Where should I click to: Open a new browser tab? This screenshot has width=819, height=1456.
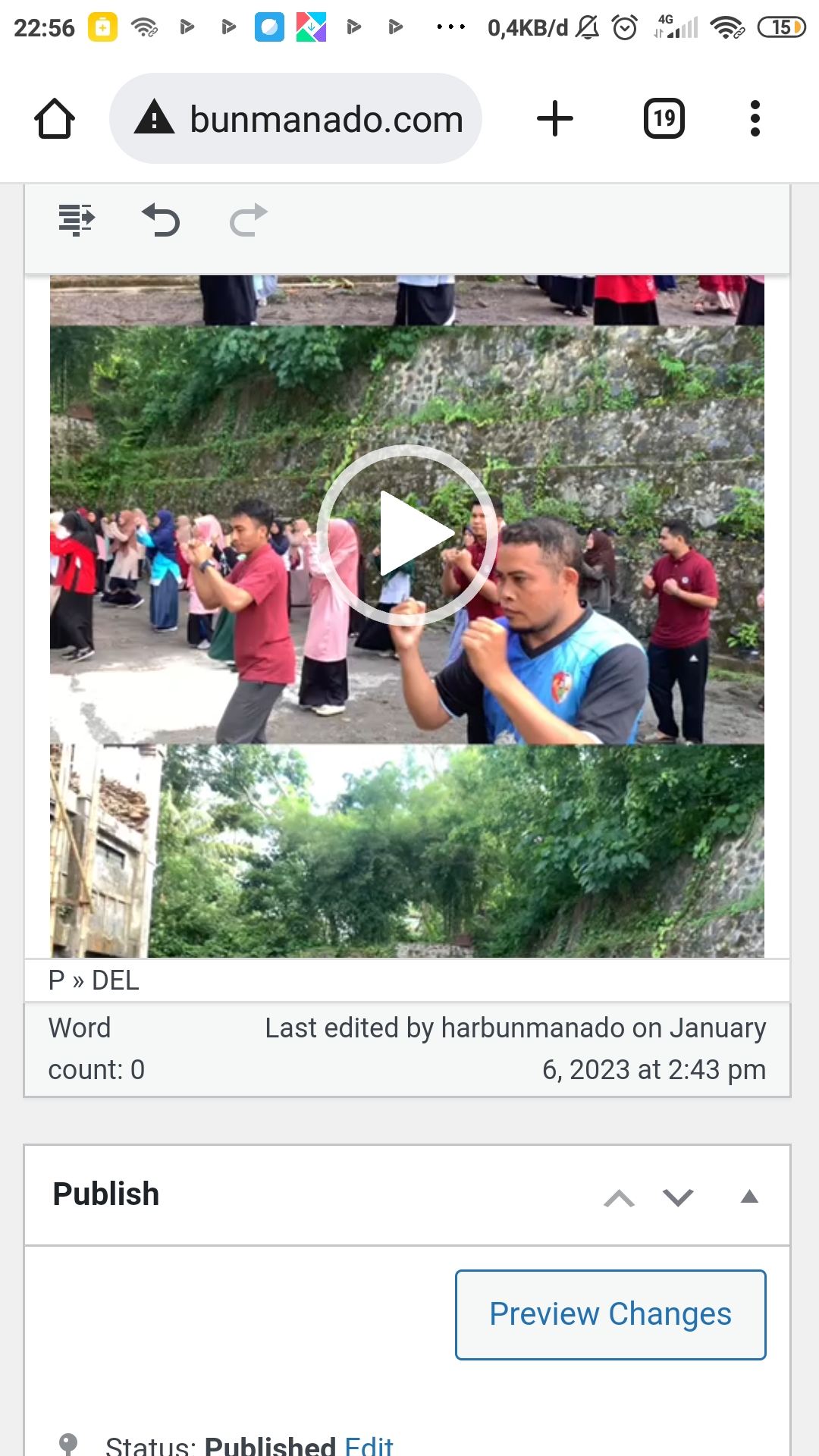click(x=554, y=119)
